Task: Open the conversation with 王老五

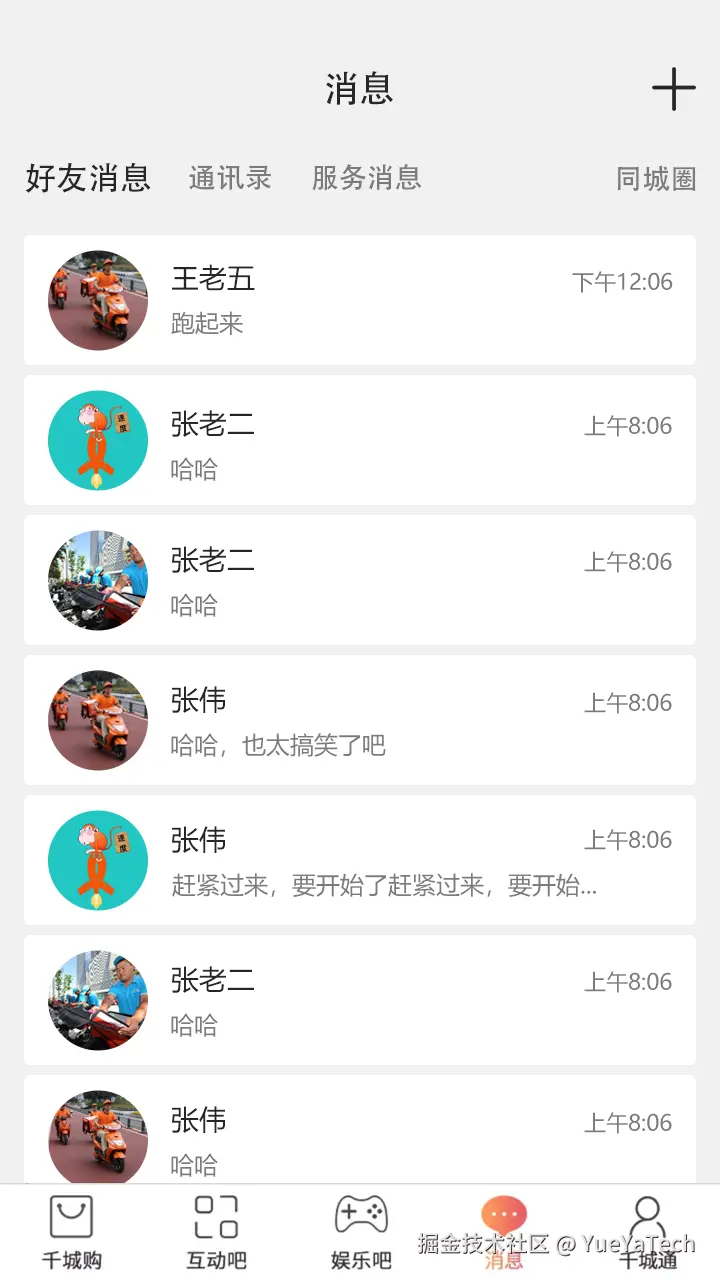Action: pos(360,300)
